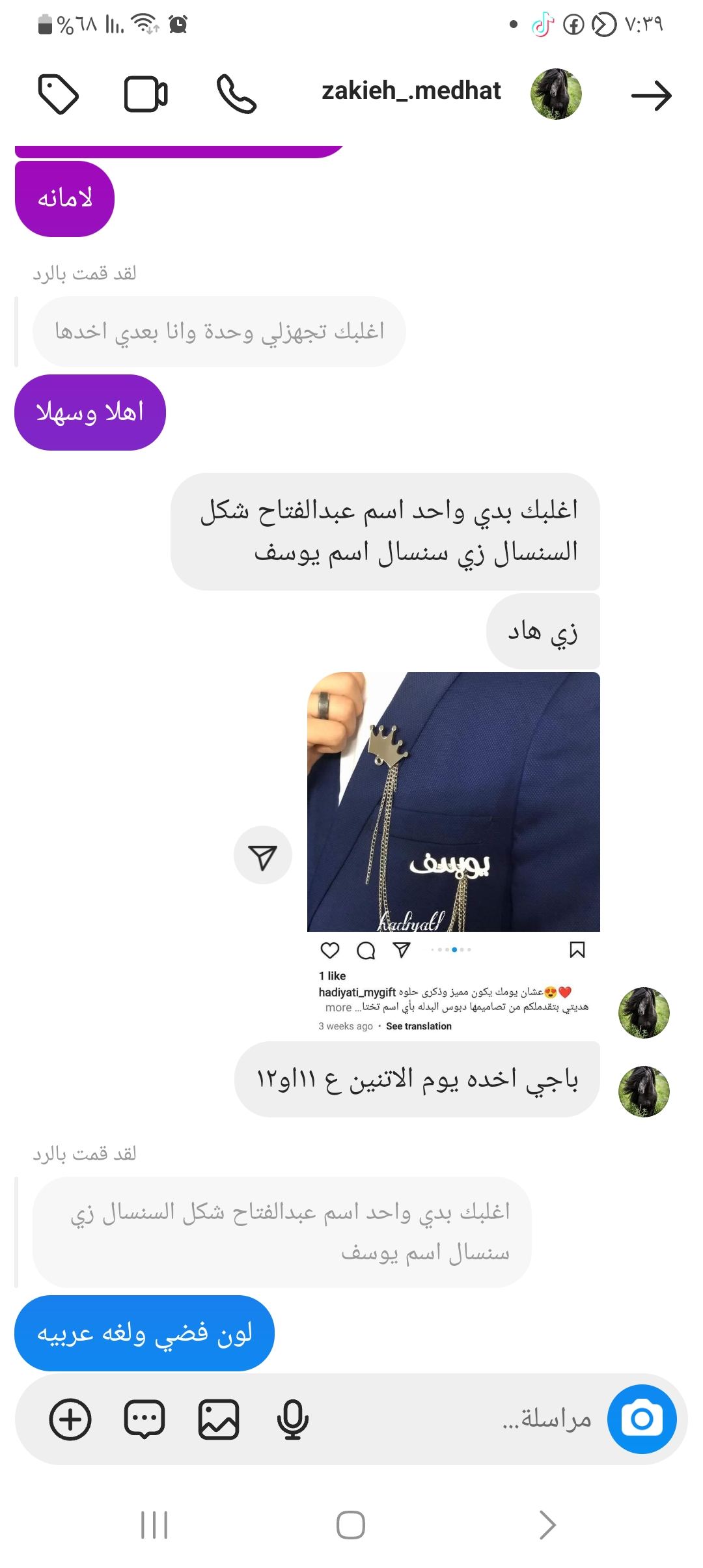Screen dimensions: 703x1568
Task: Start a video call with zakieh_.medhat
Action: coord(146,94)
